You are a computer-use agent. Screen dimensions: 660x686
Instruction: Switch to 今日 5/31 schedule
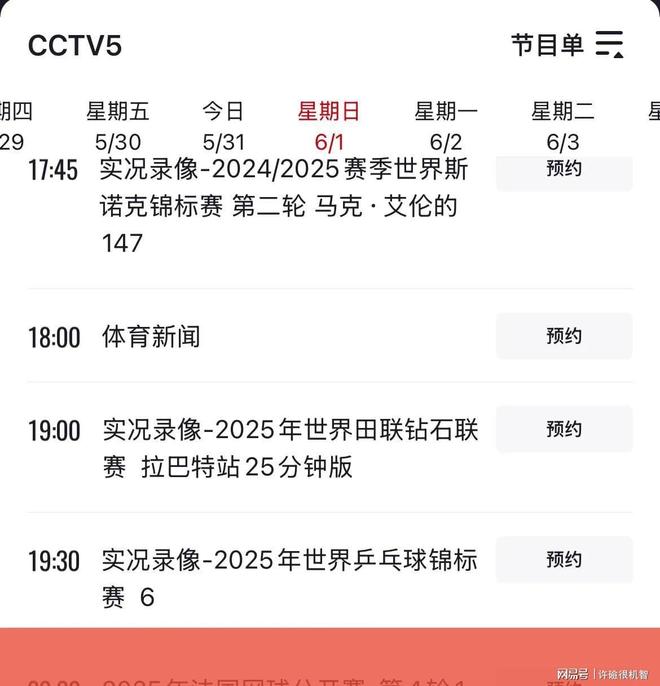click(223, 125)
